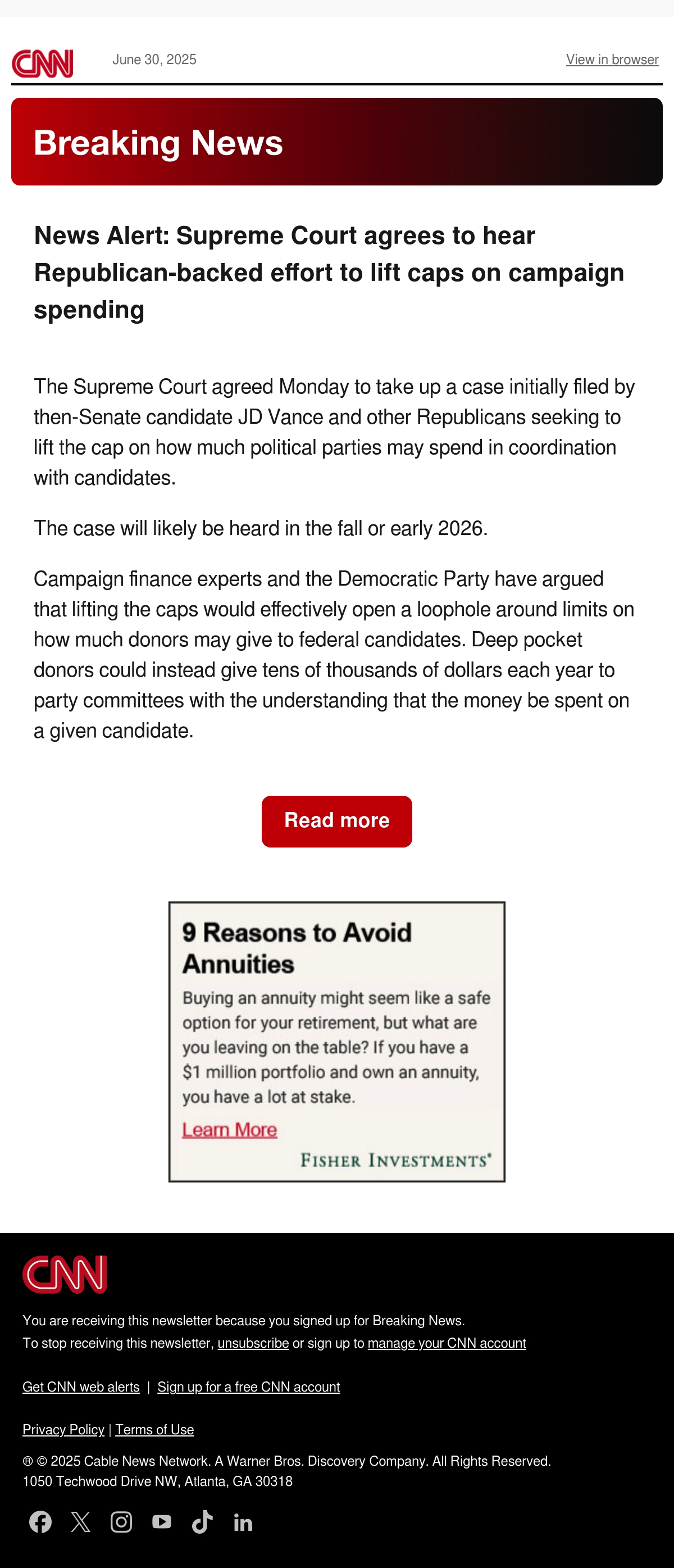Tap the unsubscribe link

click(253, 1343)
